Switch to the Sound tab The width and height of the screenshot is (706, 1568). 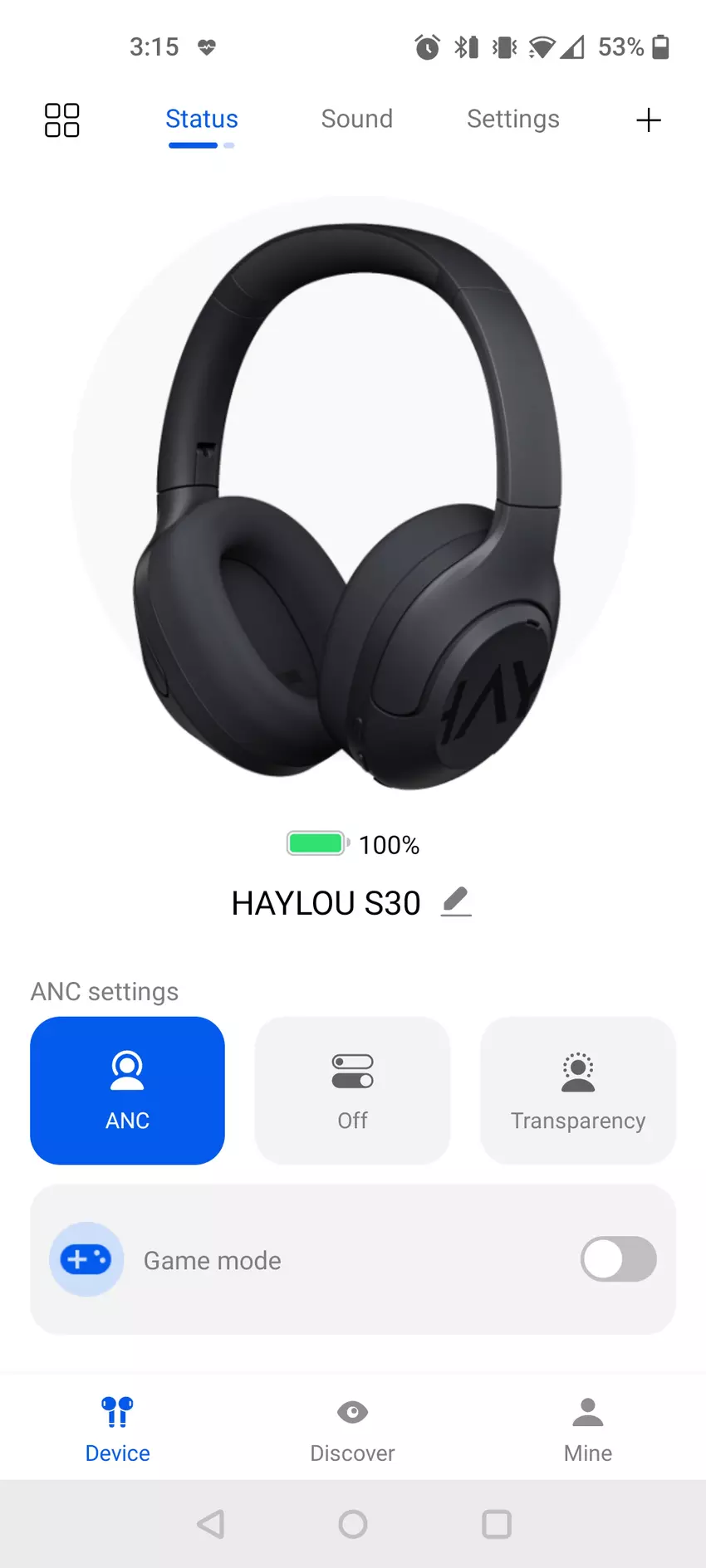pyautogui.click(x=356, y=120)
